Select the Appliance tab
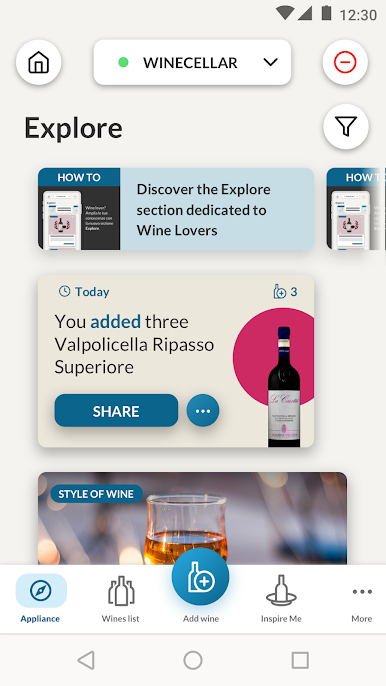This screenshot has width=386, height=686. point(41,599)
